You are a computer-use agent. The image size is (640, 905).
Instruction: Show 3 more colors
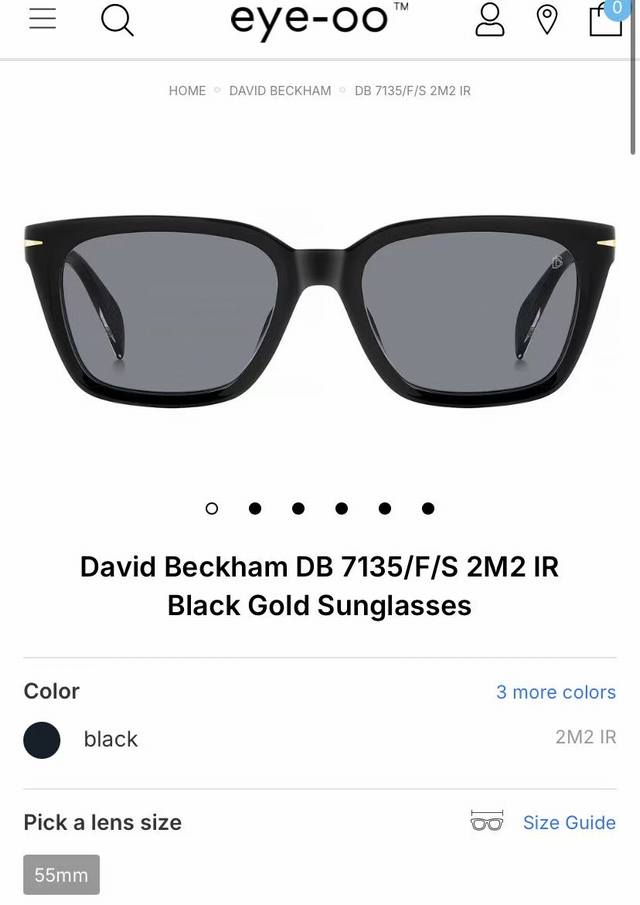[x=556, y=691]
